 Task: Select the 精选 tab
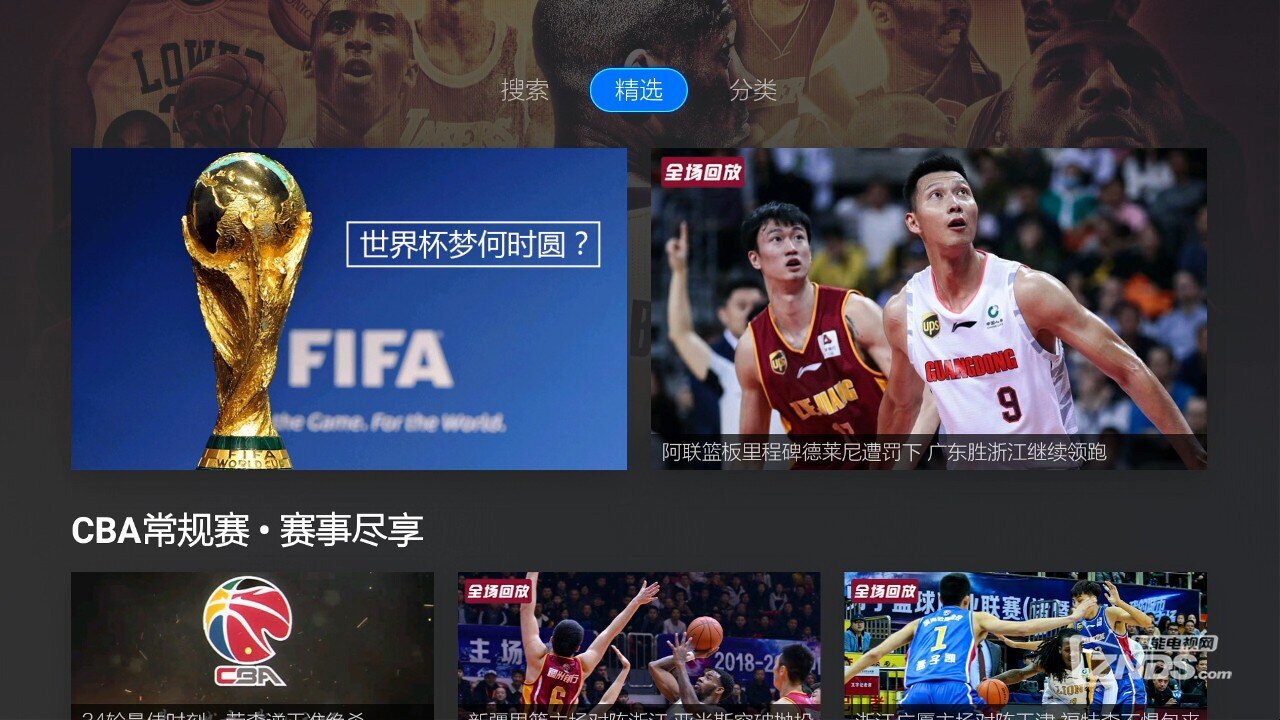[x=639, y=90]
